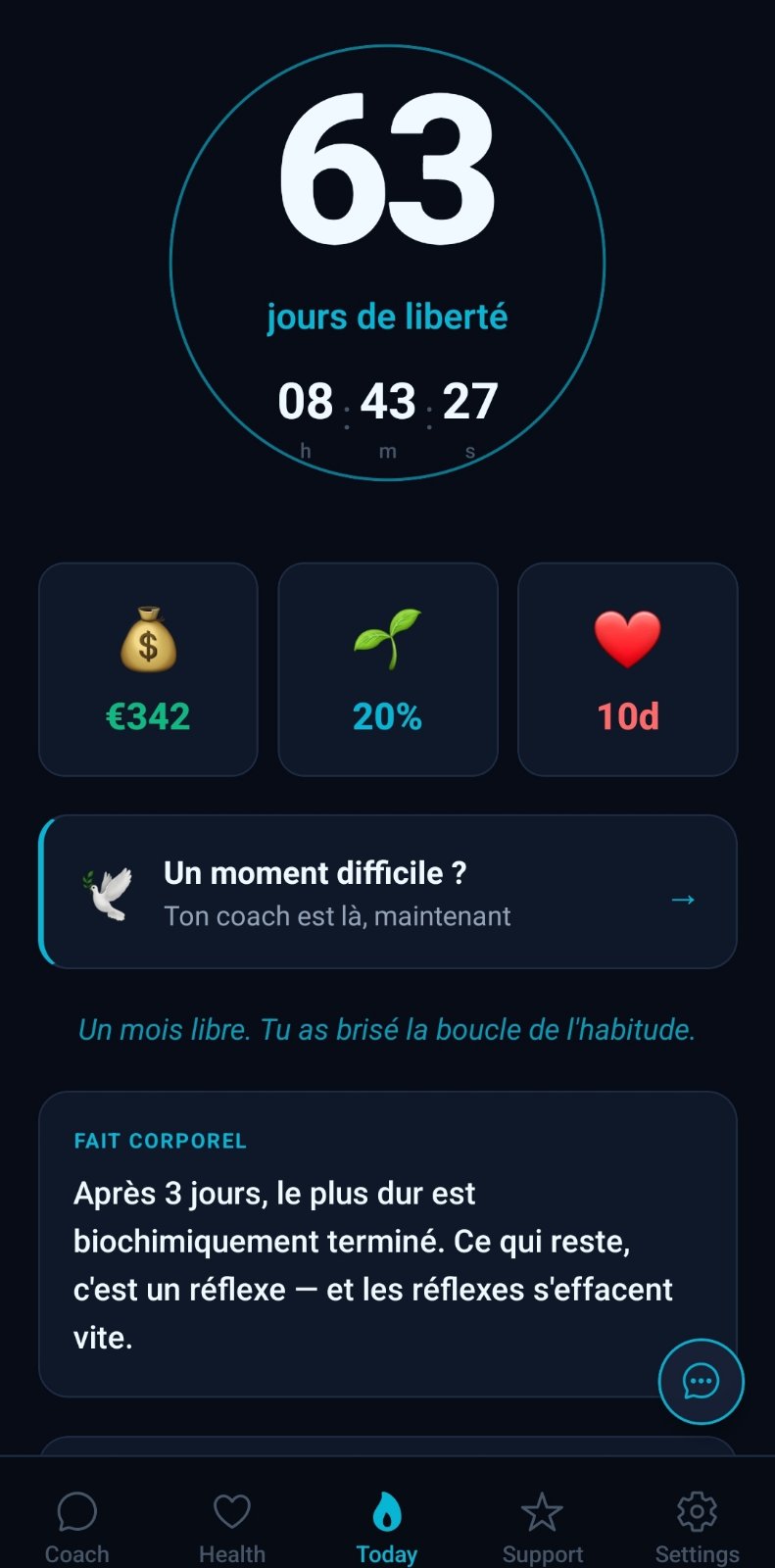Tap the floating chat bubble button
Image resolution: width=775 pixels, height=1568 pixels.
[x=702, y=1382]
